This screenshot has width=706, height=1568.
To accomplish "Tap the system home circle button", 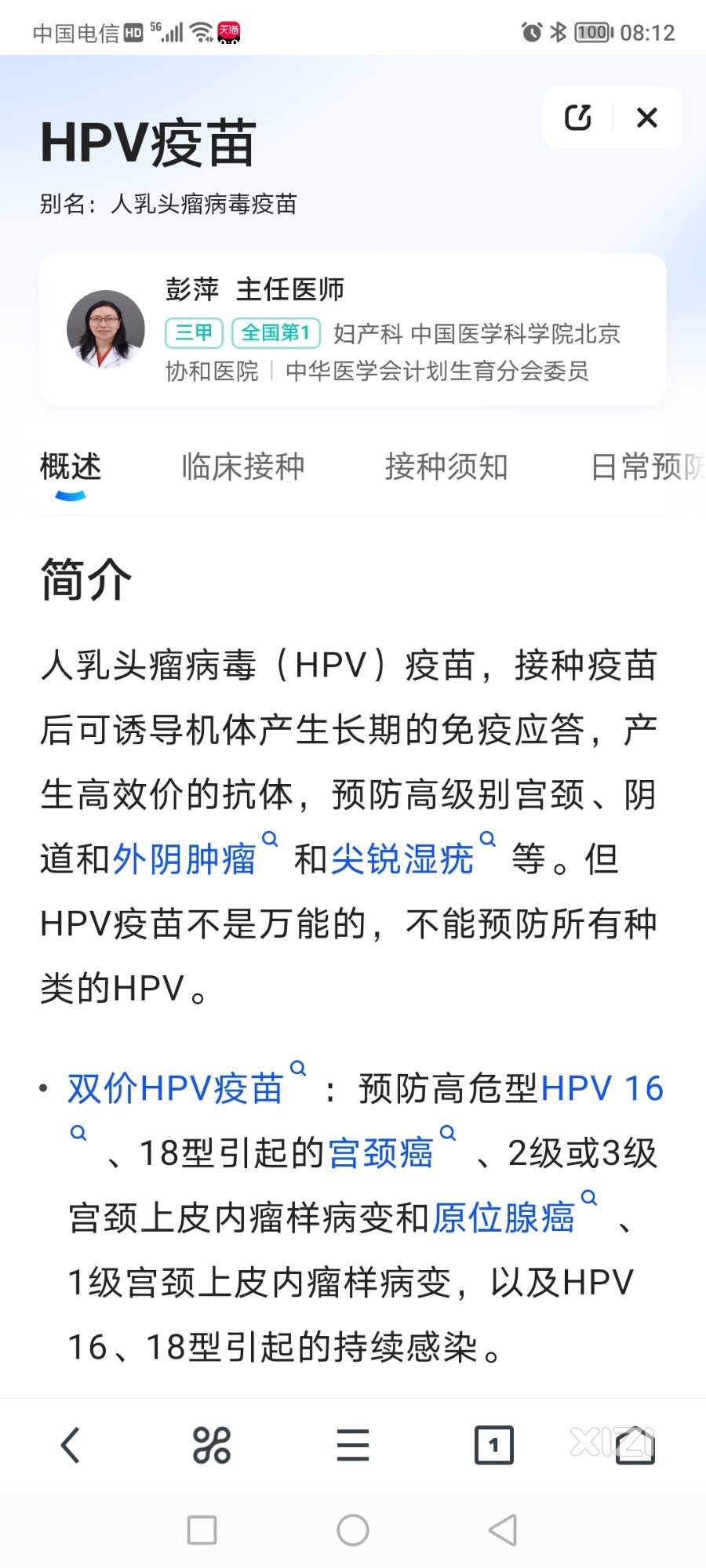I will coord(353,1530).
